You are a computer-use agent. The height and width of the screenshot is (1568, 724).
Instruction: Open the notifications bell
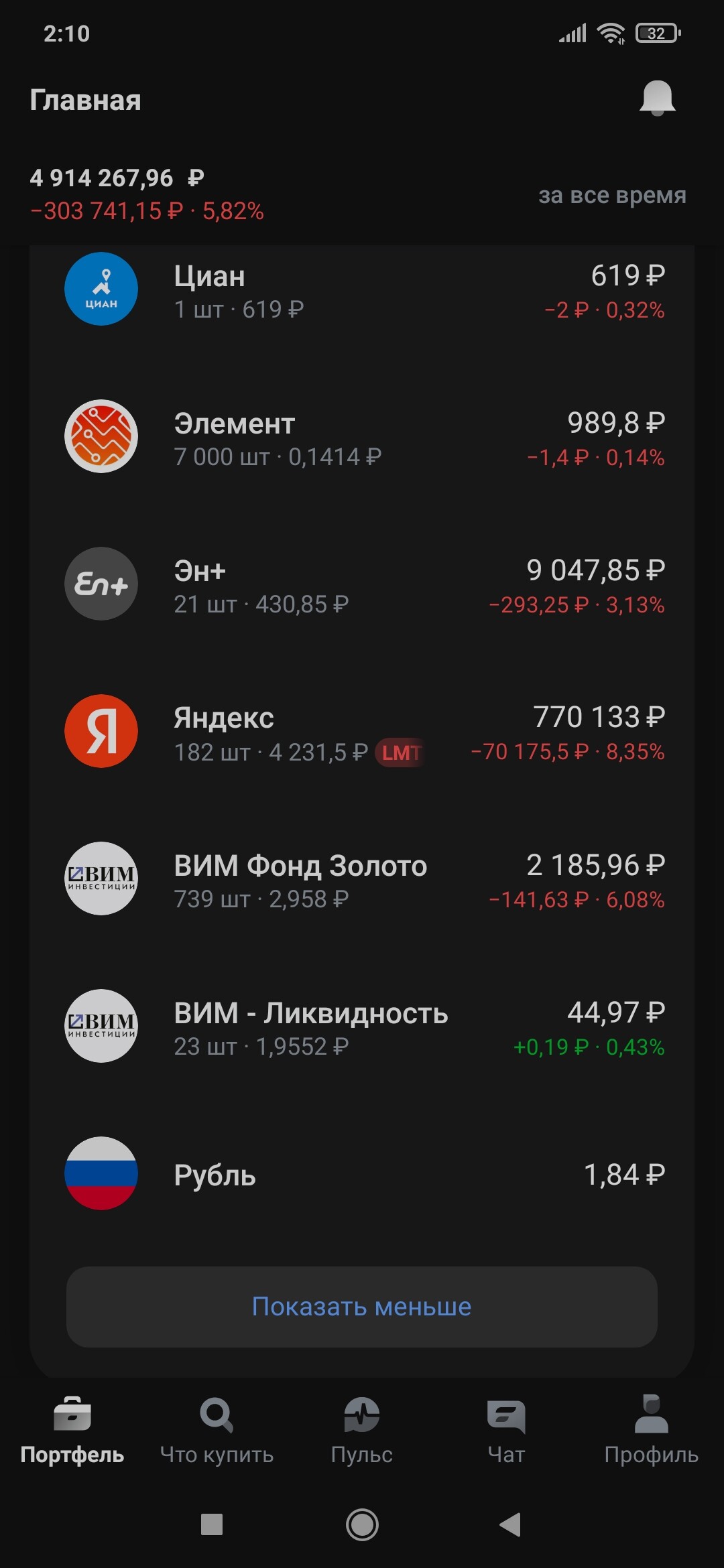coord(657,99)
